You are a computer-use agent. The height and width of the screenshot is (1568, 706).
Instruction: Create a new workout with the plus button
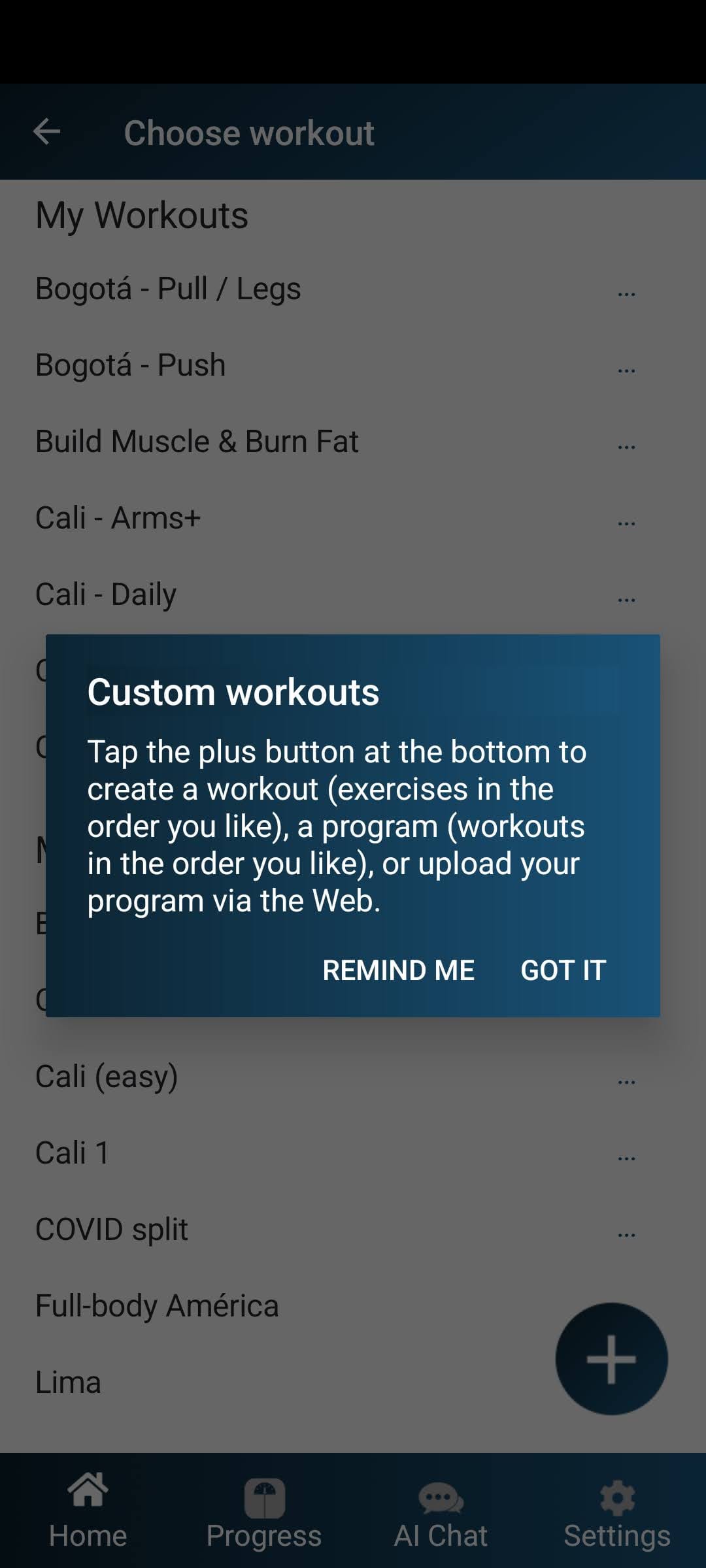point(611,1359)
